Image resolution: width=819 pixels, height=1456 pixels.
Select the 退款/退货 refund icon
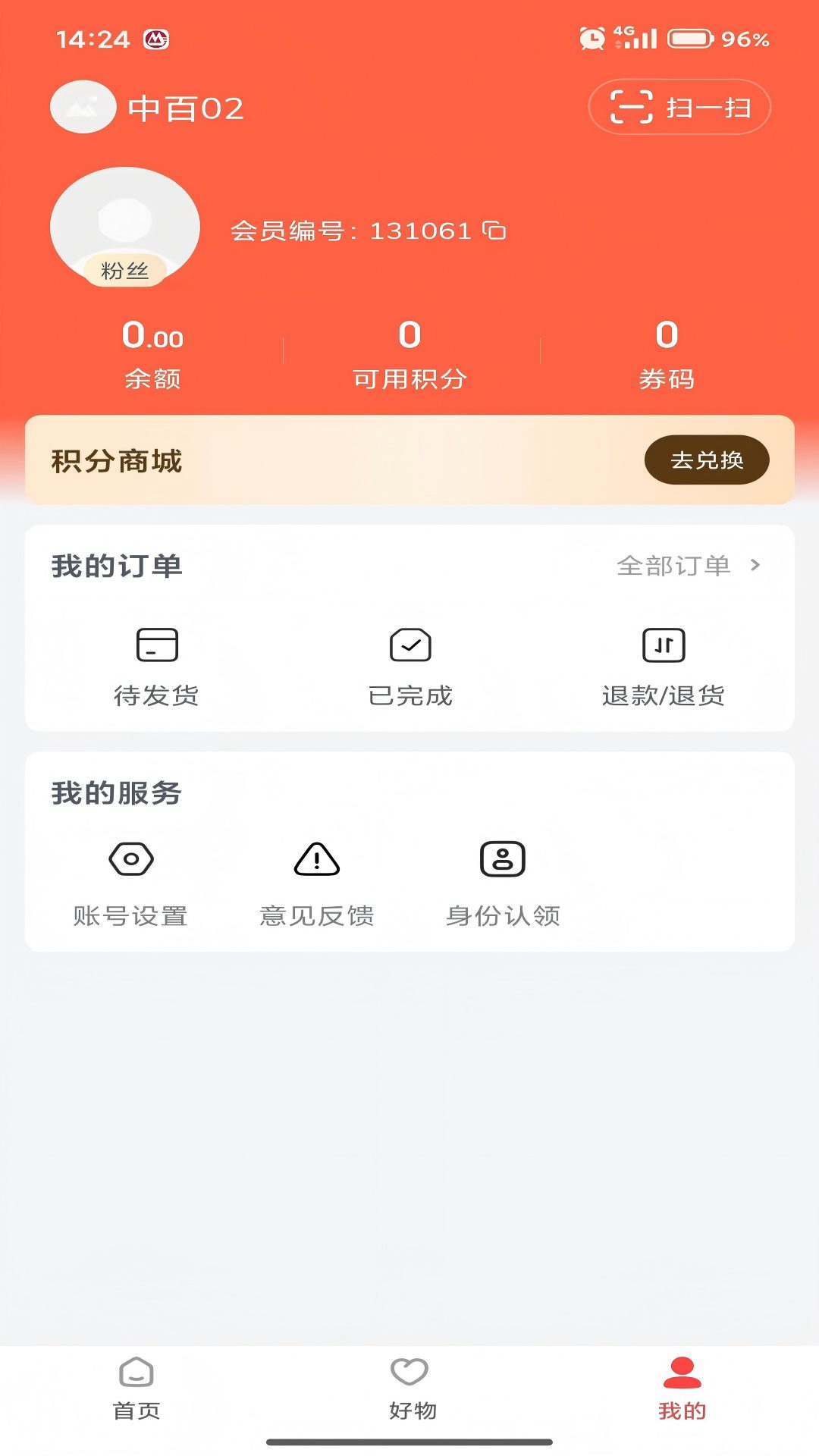coord(664,645)
